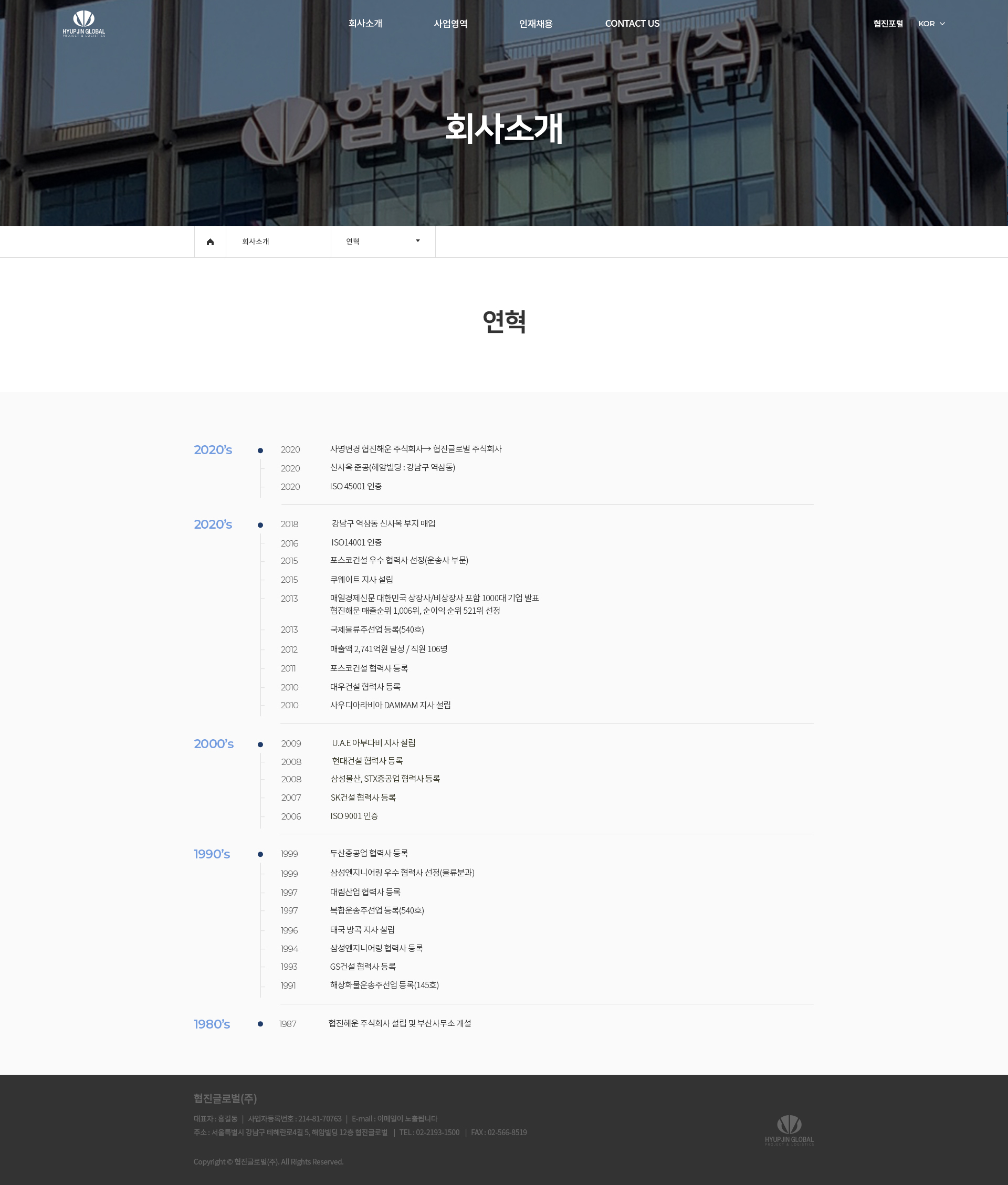The image size is (1008, 1185).
Task: Open the 회사소개 navigation menu
Action: pos(365,24)
